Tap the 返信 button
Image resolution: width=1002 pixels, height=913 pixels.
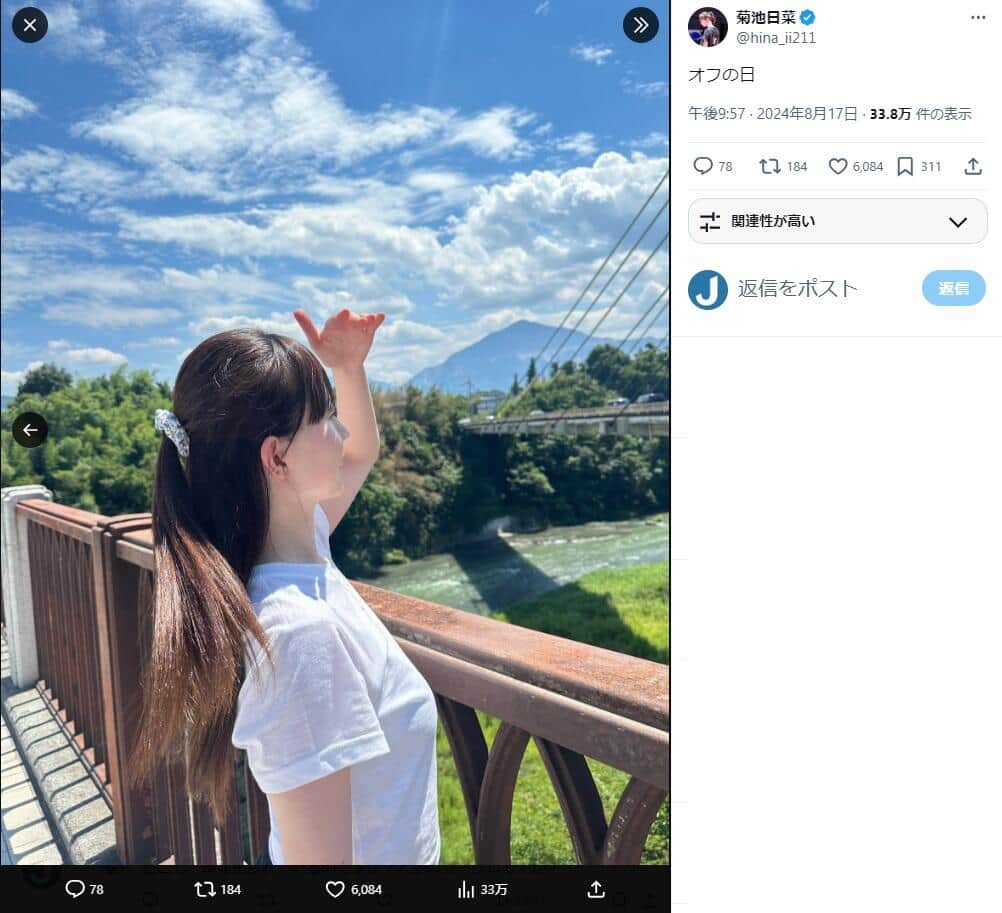pos(953,288)
